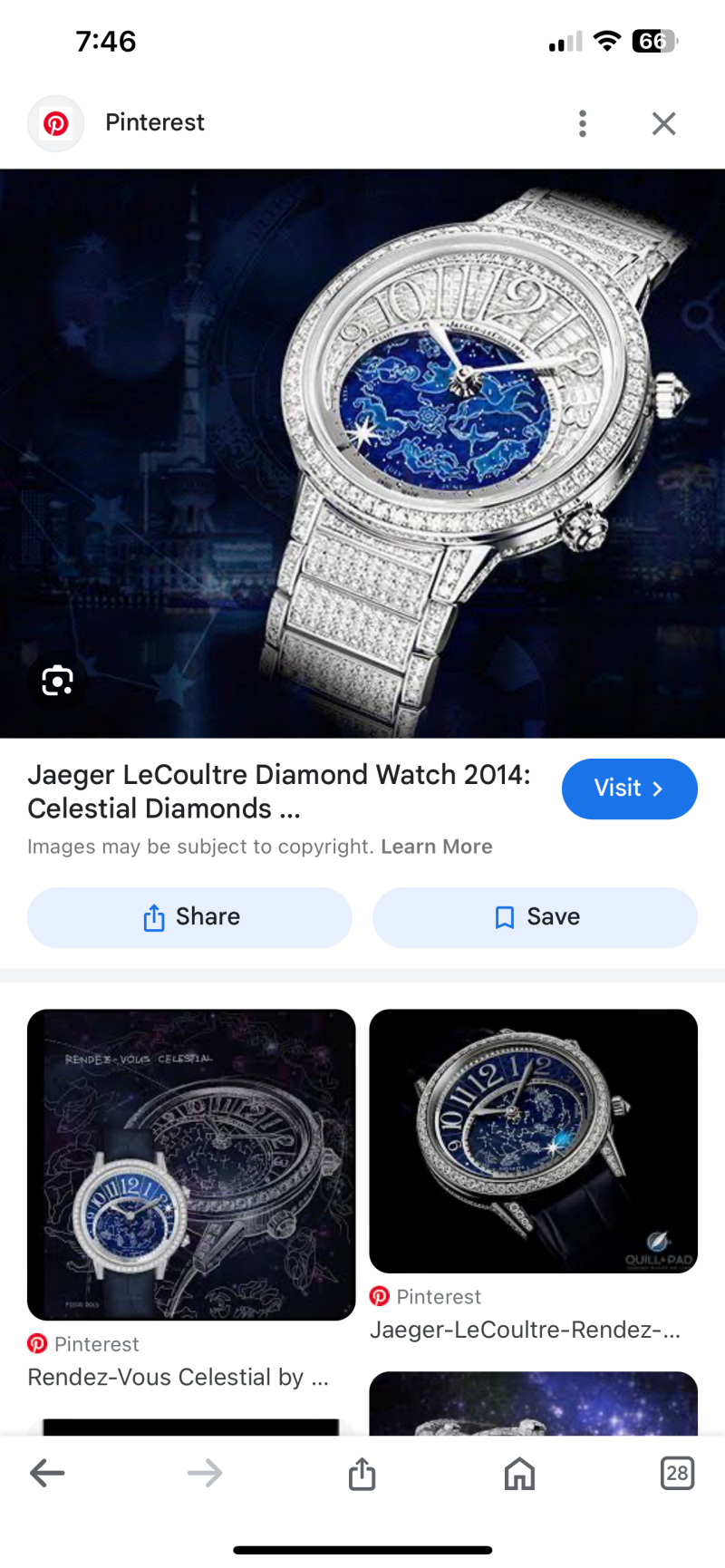Visit the Jaeger LeCoultre page
Viewport: 725px width, 1568px height.
(630, 789)
